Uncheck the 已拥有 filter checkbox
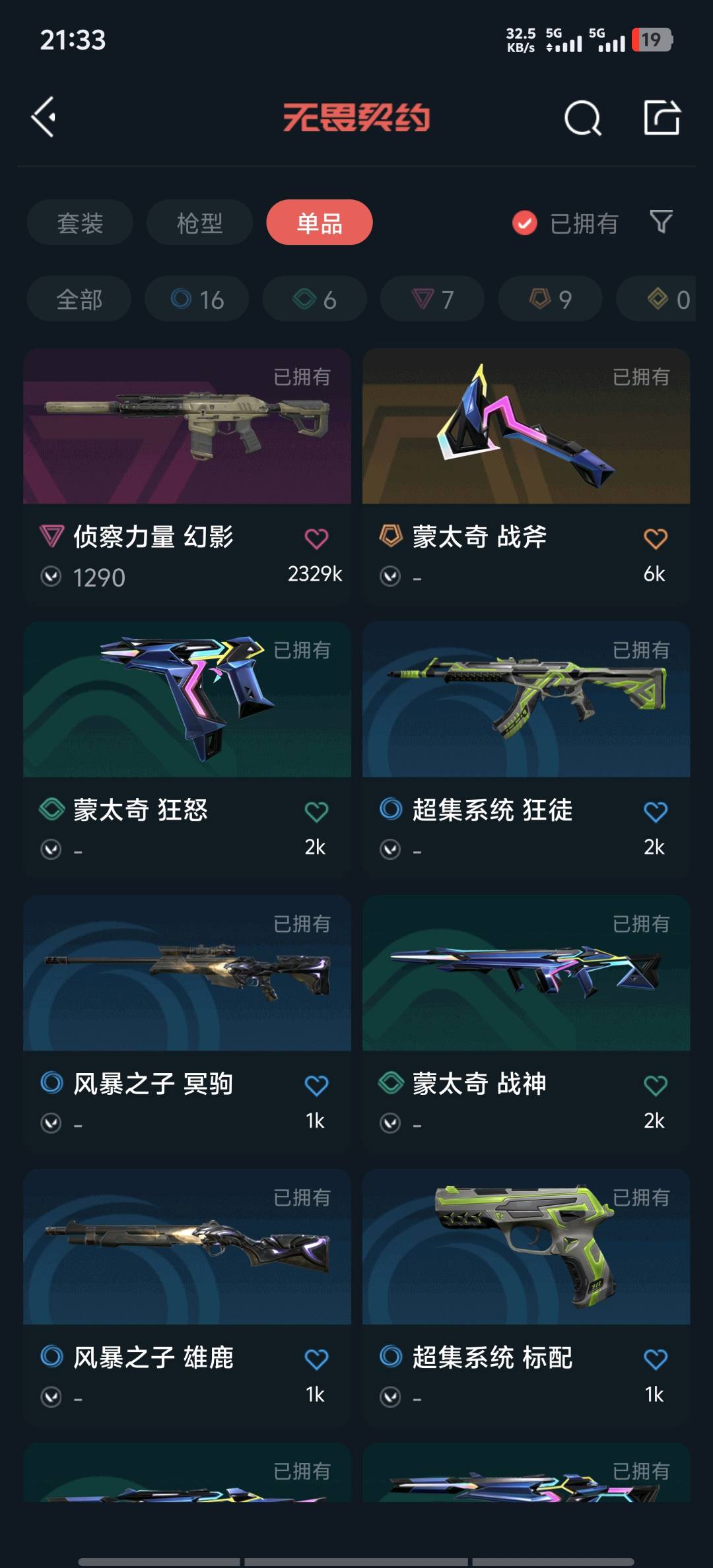The height and width of the screenshot is (1568, 713). click(x=525, y=223)
